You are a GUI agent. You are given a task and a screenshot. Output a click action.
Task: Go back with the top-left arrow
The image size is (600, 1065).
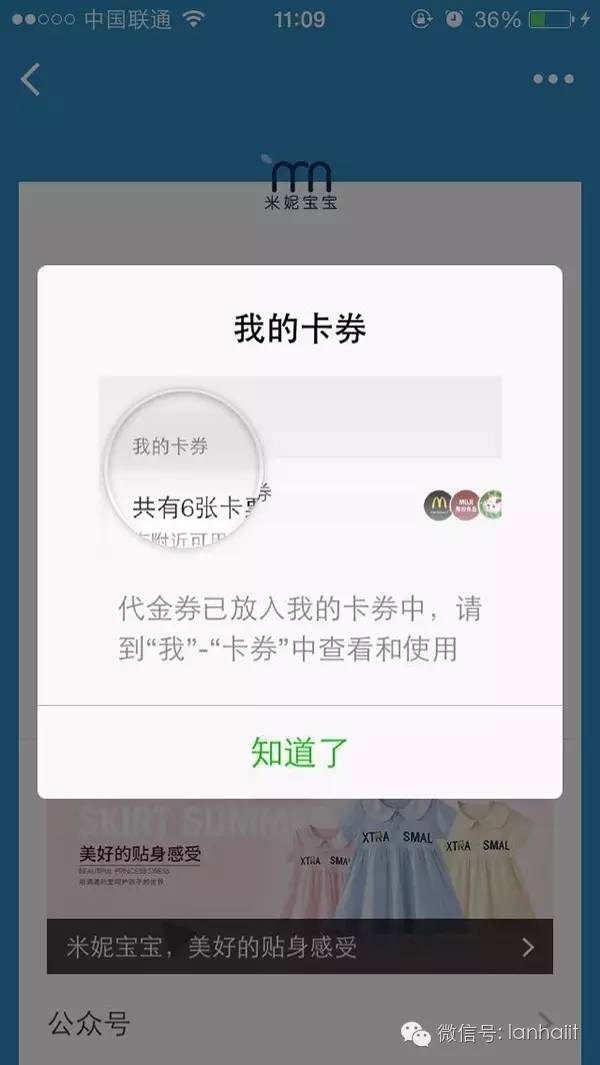point(32,79)
